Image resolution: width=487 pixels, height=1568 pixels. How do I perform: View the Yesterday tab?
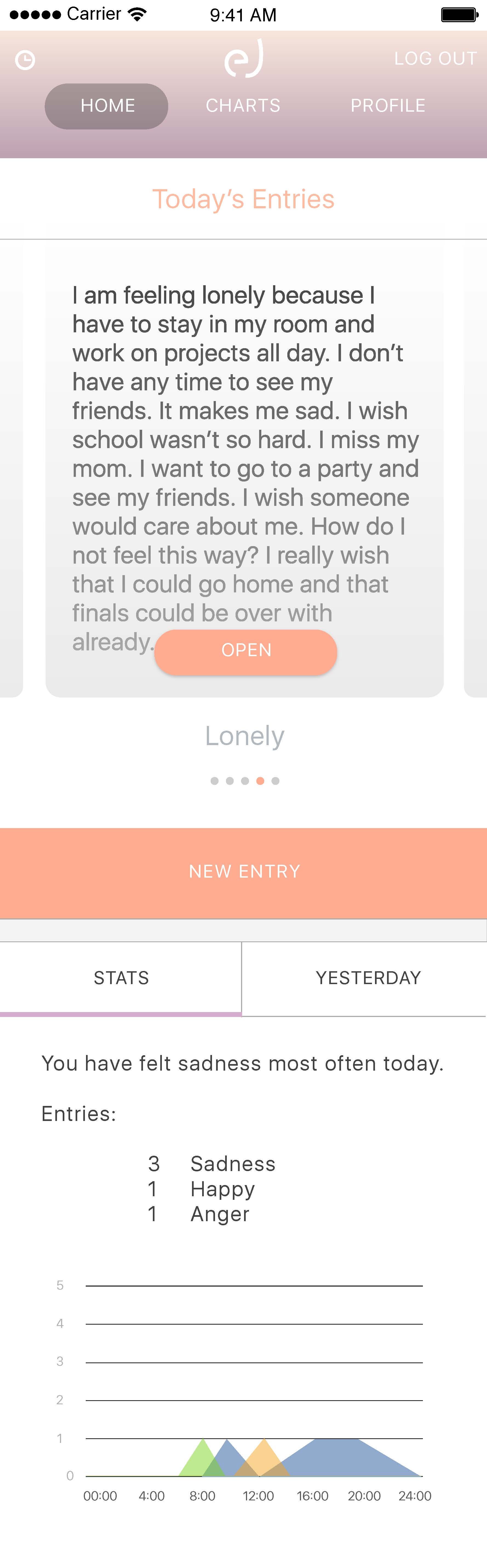[368, 978]
